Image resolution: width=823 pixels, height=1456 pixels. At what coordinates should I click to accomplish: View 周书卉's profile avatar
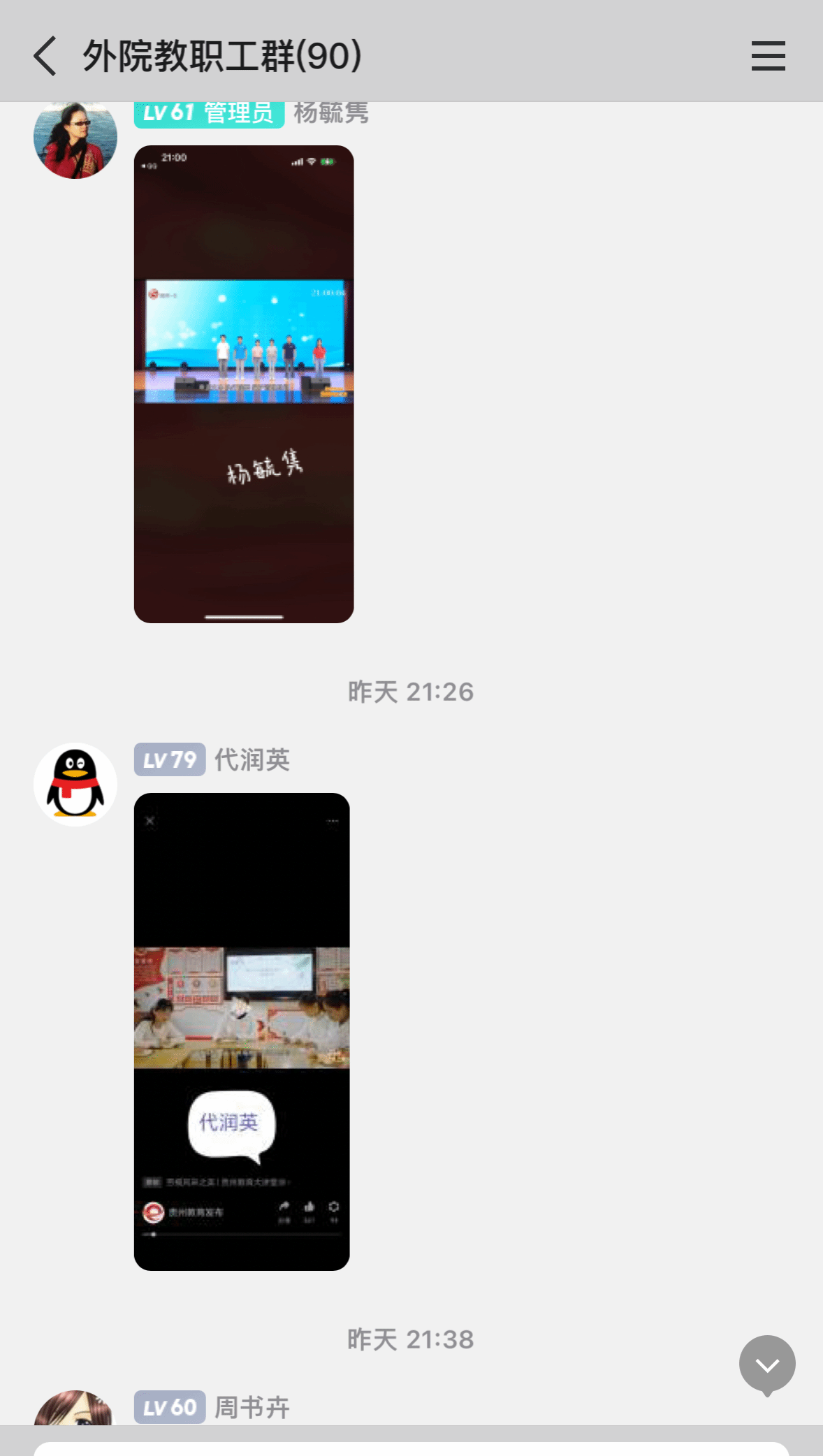tap(75, 1408)
